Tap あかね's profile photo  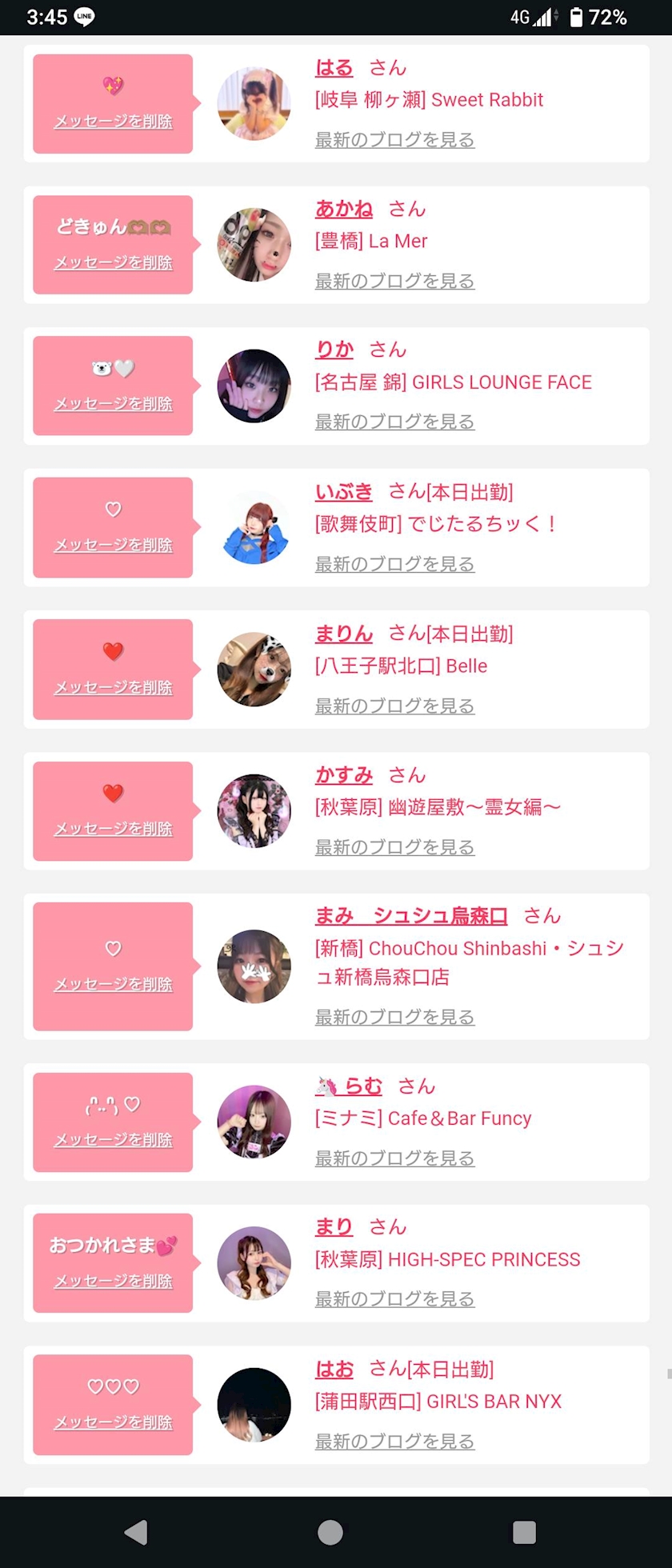tap(254, 245)
